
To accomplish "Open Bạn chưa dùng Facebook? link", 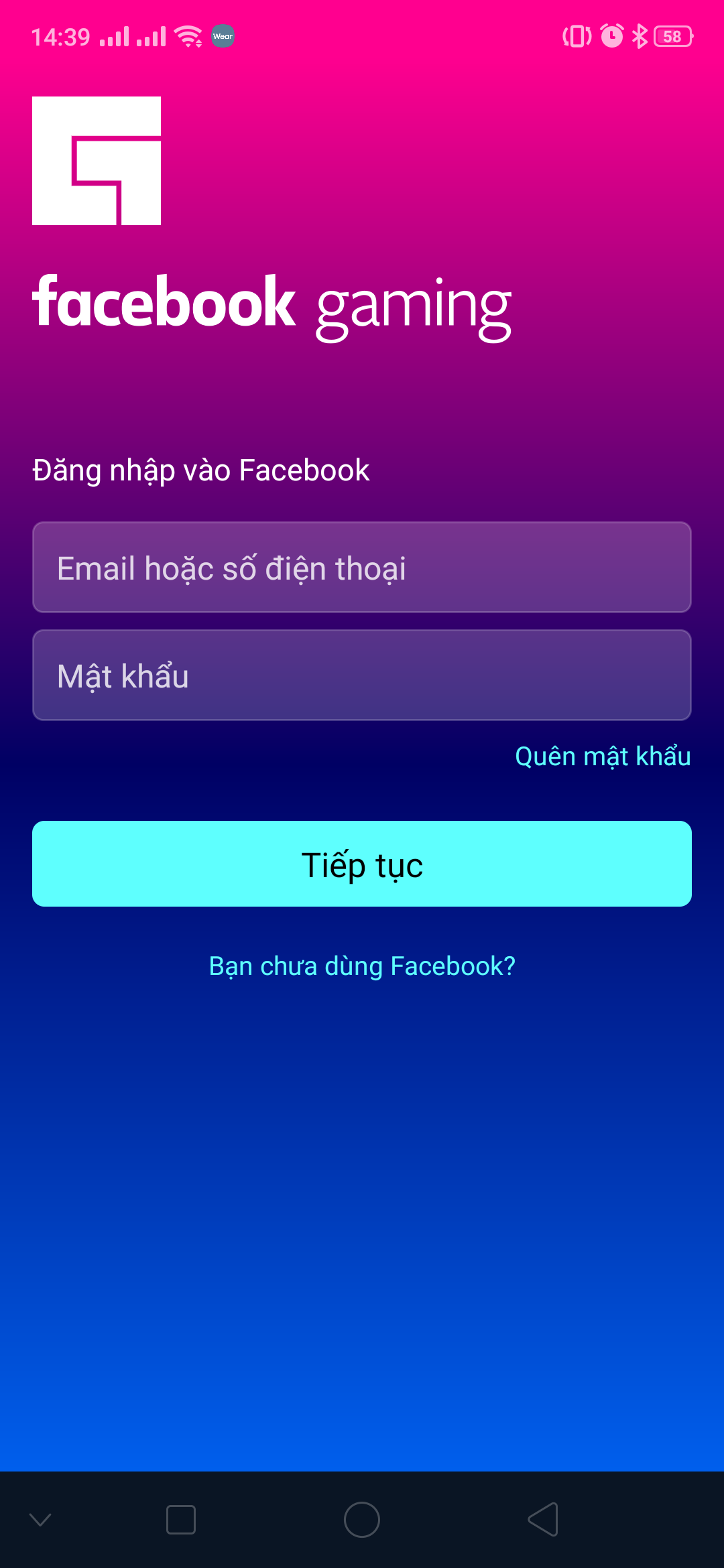I will tap(362, 966).
